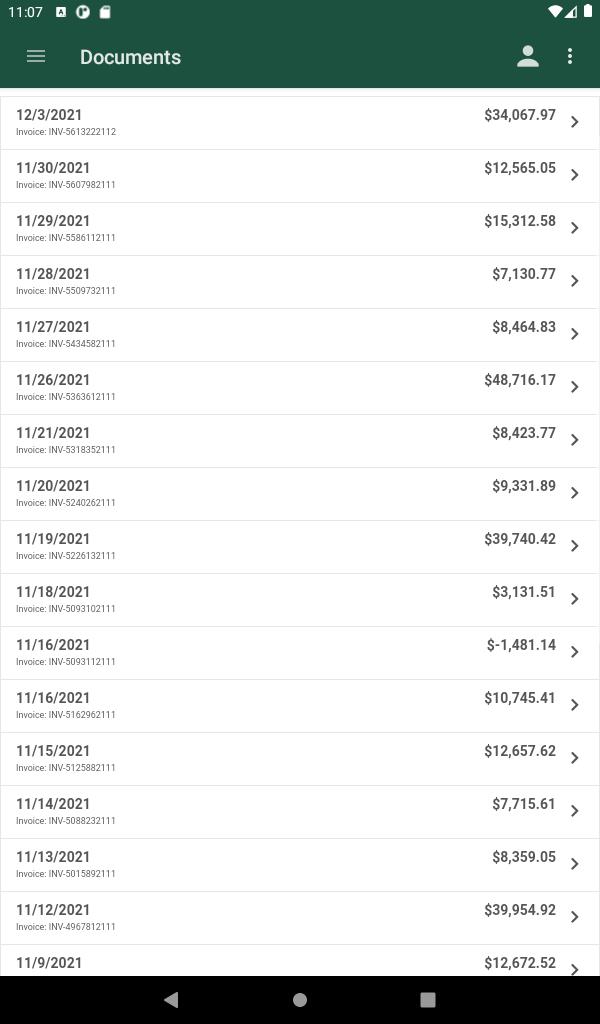Open the 11/20/2021 invoice for $9,331.89
Screen dimensions: 600x1024
300,494
